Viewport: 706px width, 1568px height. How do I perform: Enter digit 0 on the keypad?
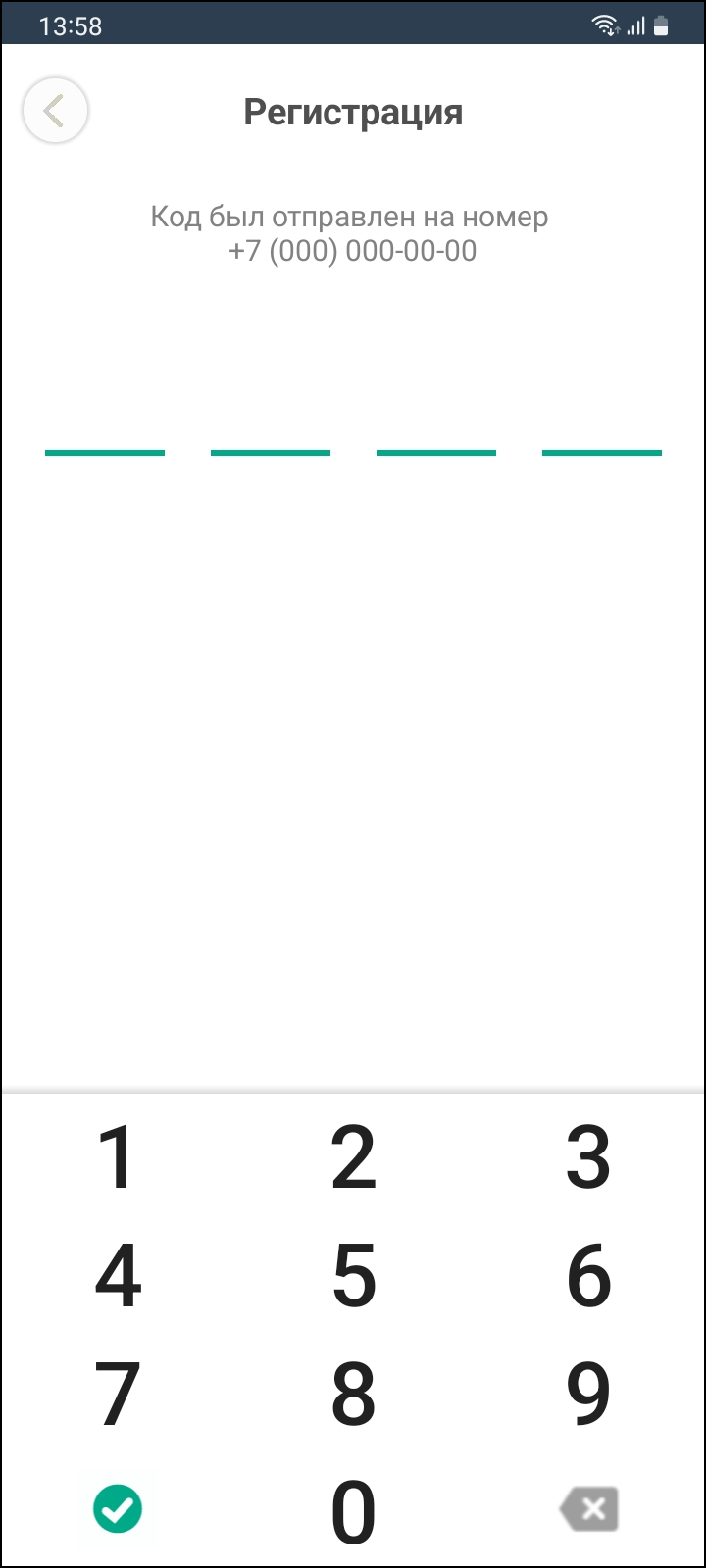[x=353, y=1510]
